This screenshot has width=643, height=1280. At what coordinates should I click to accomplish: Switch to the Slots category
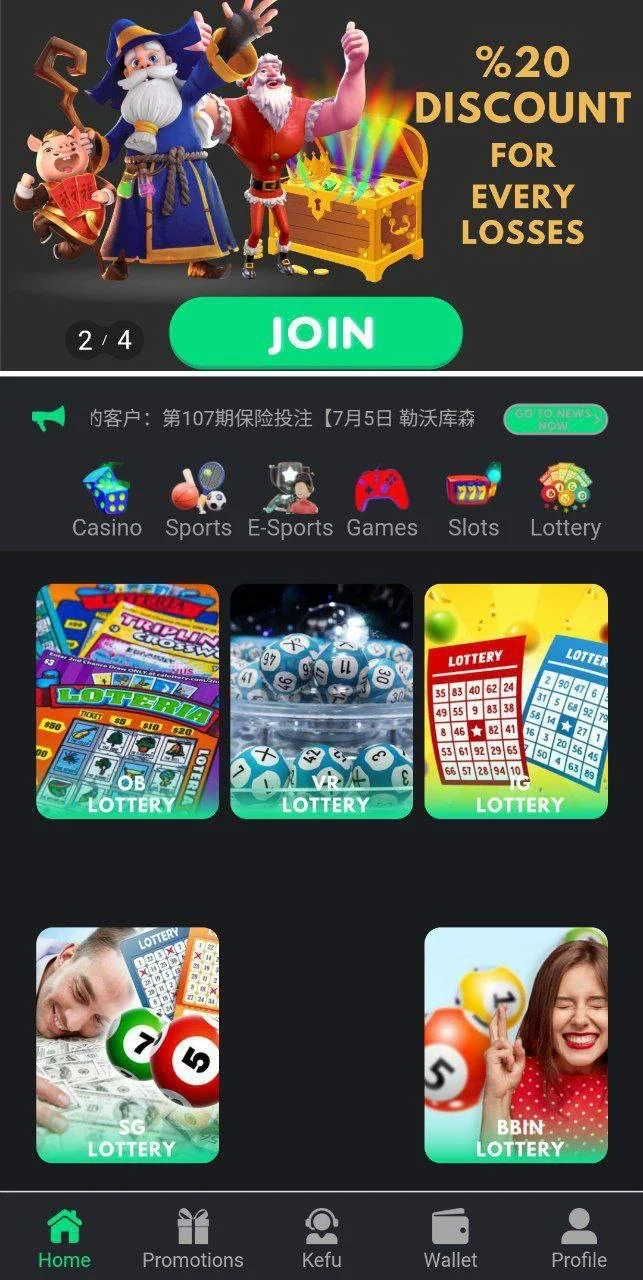click(473, 502)
